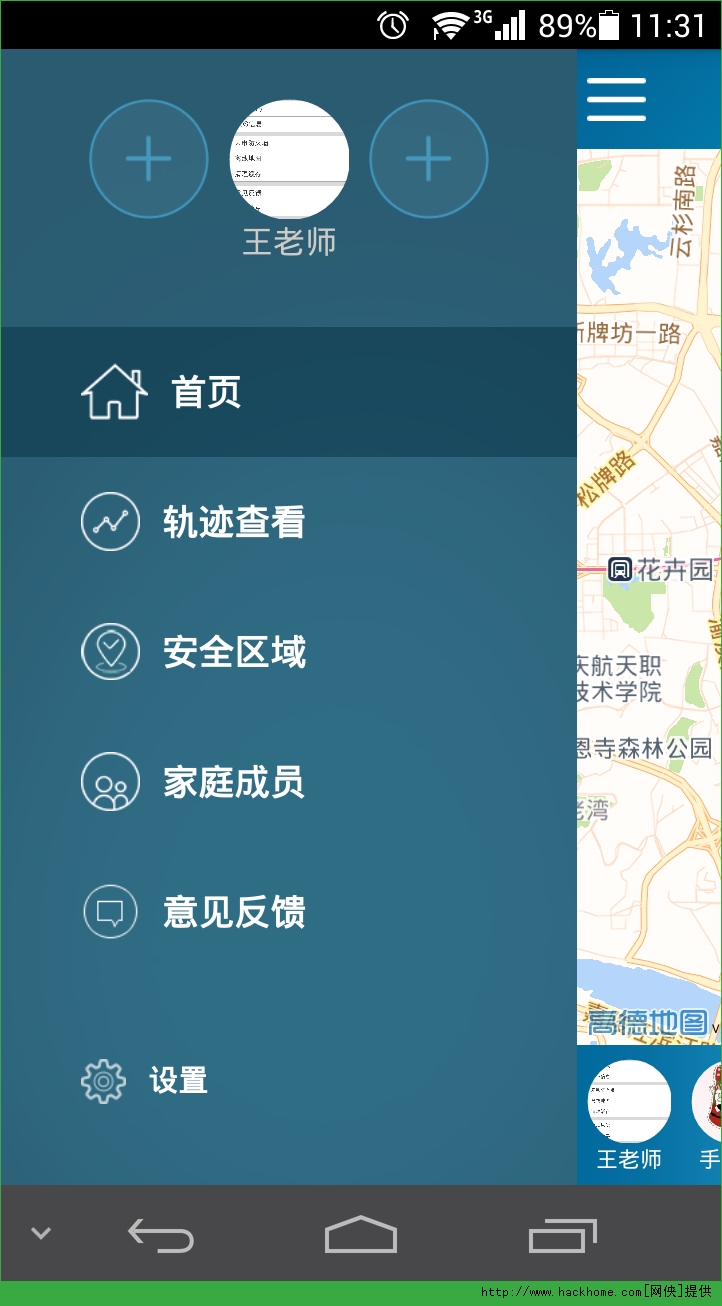Open 轨迹查看 track history
722x1306 pixels.
click(x=233, y=522)
